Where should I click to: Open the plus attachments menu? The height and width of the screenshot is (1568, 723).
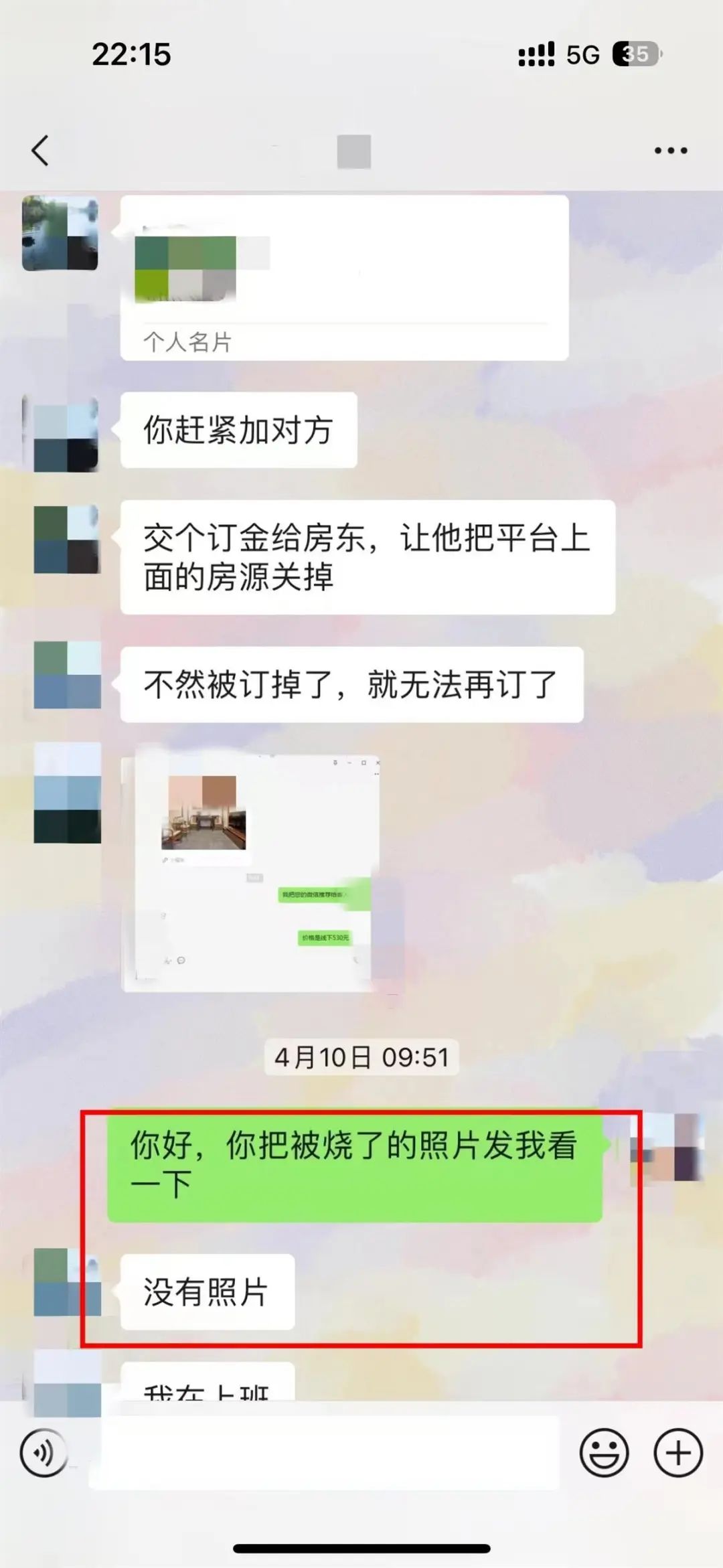click(x=678, y=1453)
